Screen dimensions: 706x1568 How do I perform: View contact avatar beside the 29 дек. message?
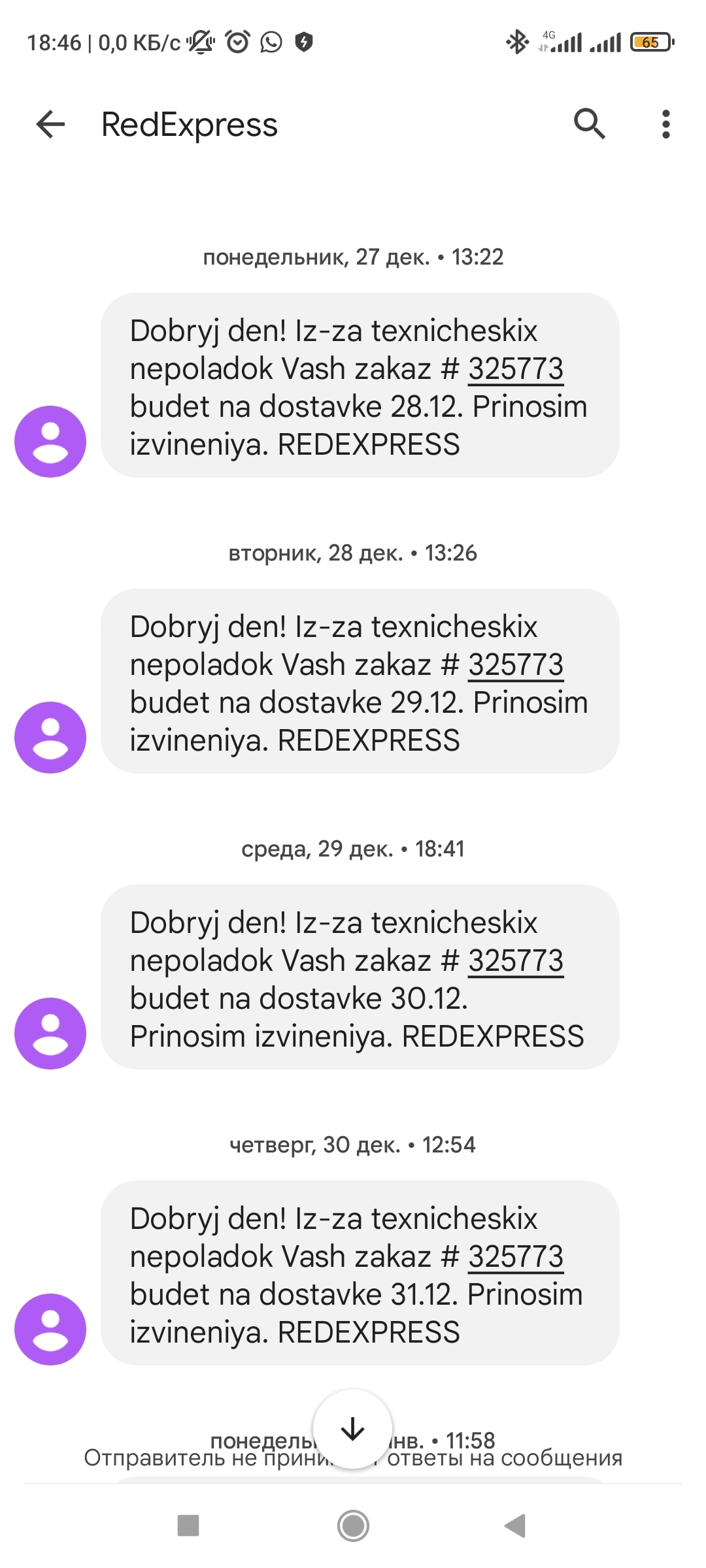(x=50, y=1034)
